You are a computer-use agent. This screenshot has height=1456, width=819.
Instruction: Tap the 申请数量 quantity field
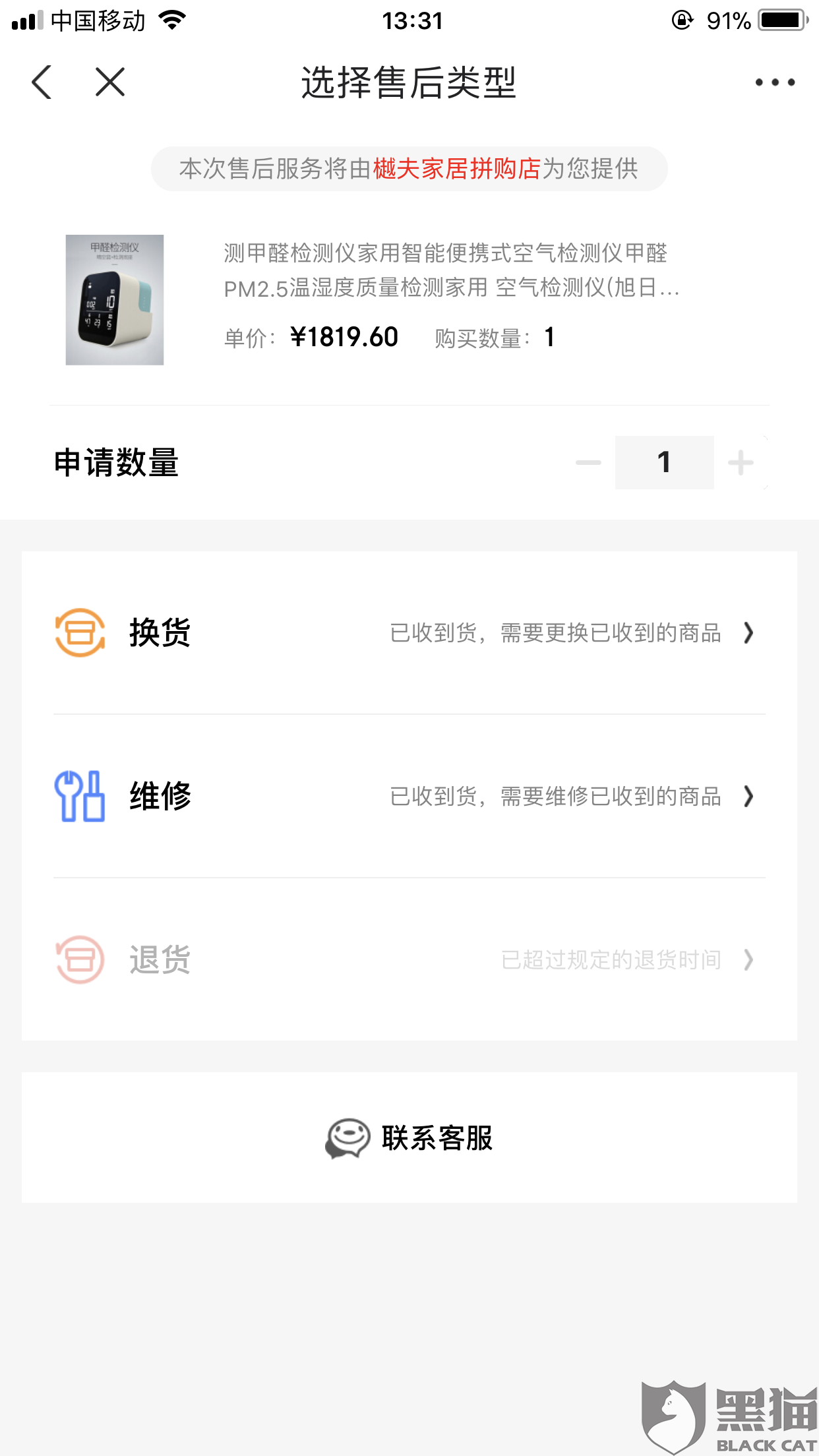coord(664,462)
